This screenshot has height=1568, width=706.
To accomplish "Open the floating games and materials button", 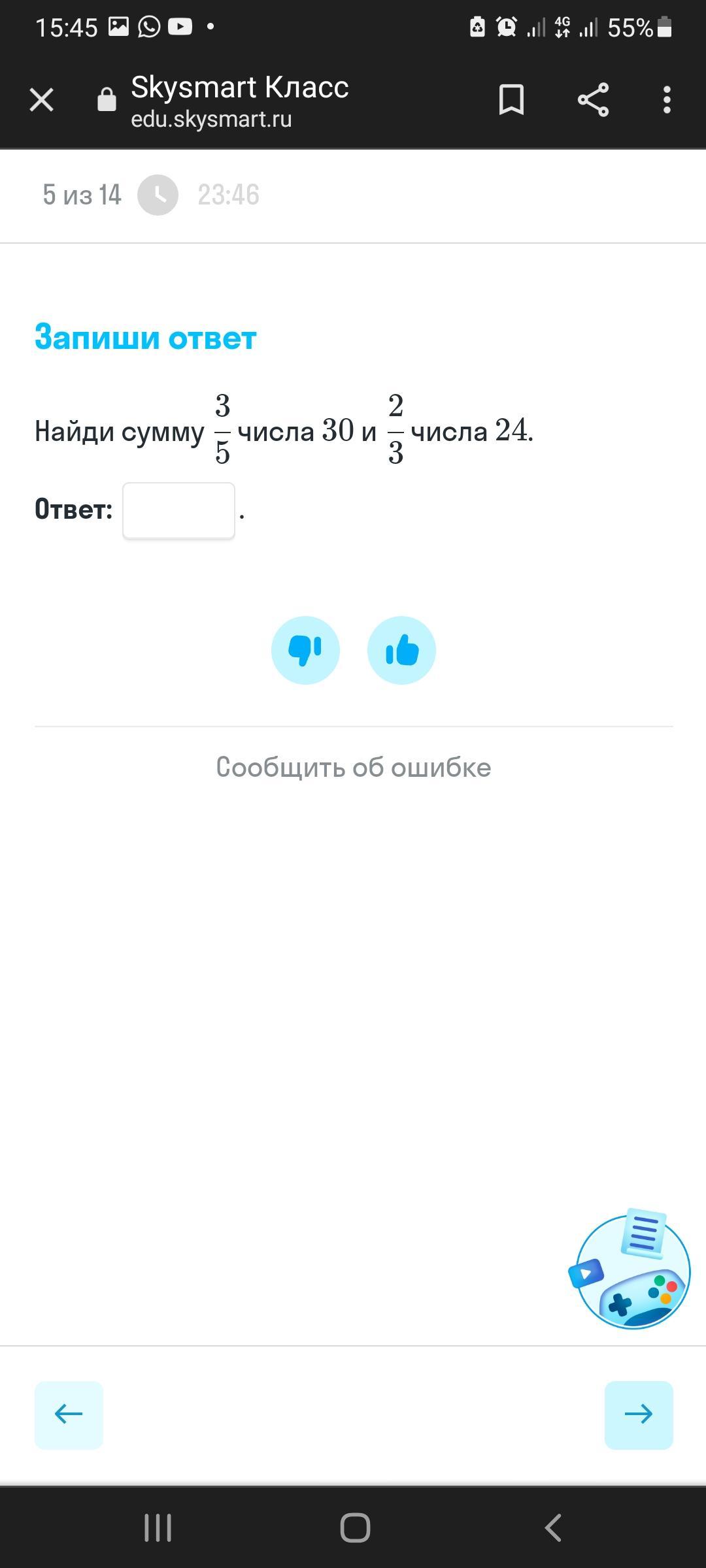I will click(632, 1271).
